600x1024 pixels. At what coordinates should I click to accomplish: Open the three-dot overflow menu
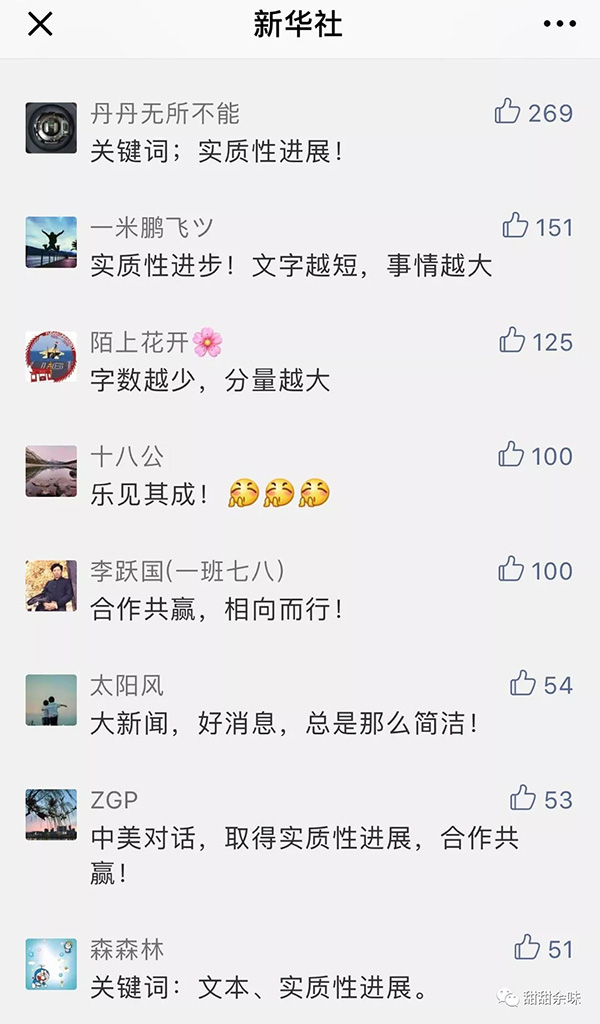(559, 25)
